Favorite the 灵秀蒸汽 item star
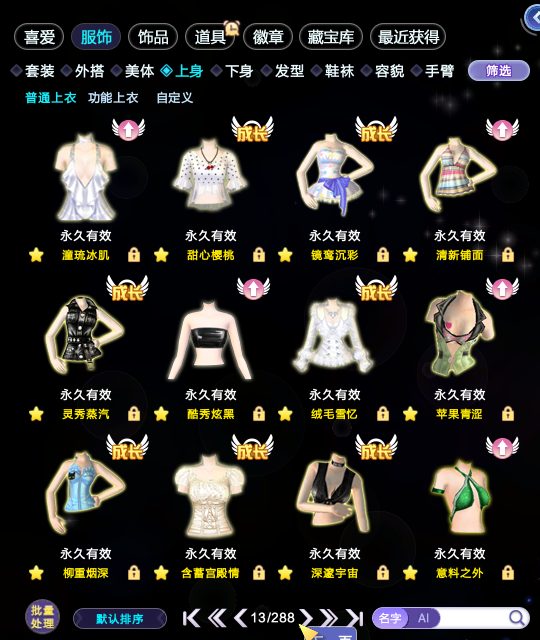540x640 pixels. point(36,414)
